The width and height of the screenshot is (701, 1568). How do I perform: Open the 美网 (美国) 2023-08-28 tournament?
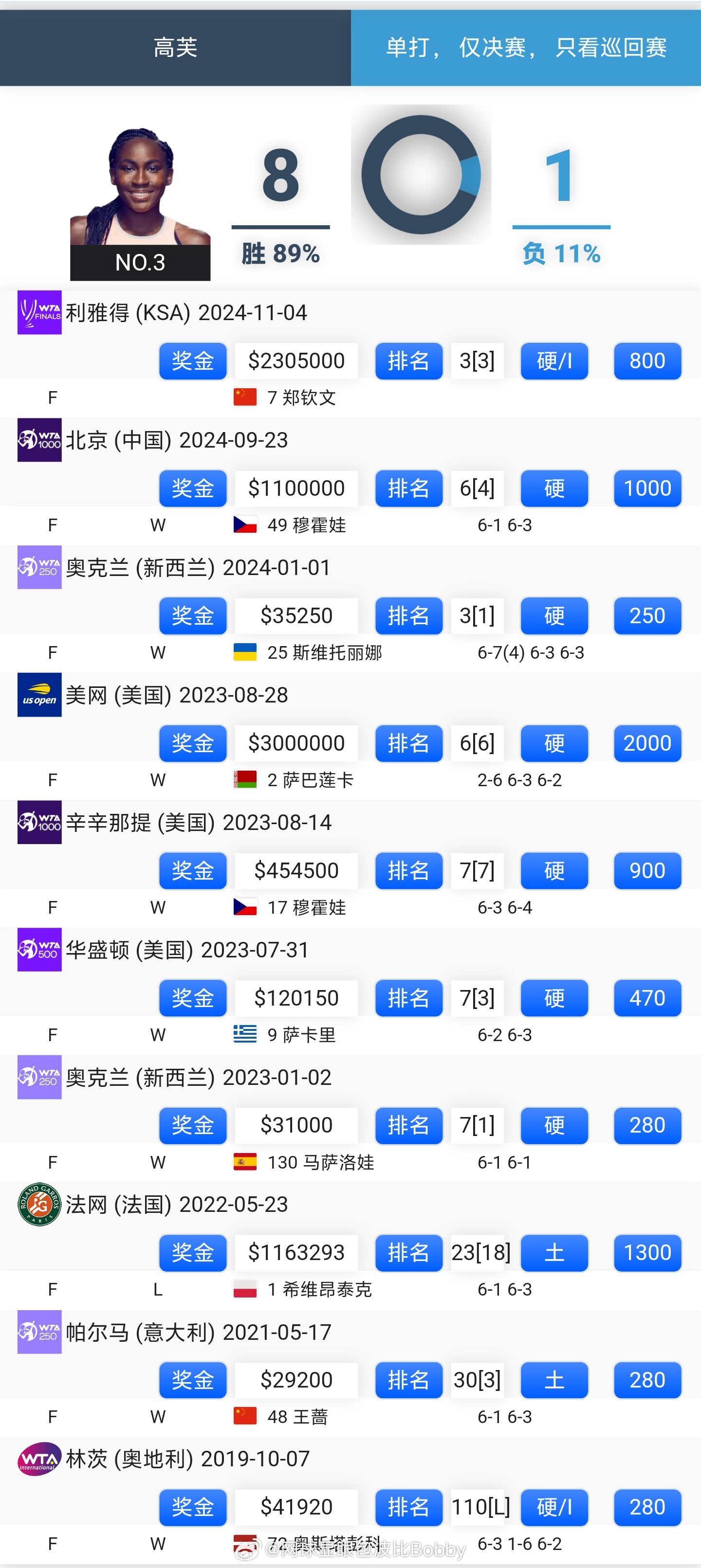(x=177, y=695)
